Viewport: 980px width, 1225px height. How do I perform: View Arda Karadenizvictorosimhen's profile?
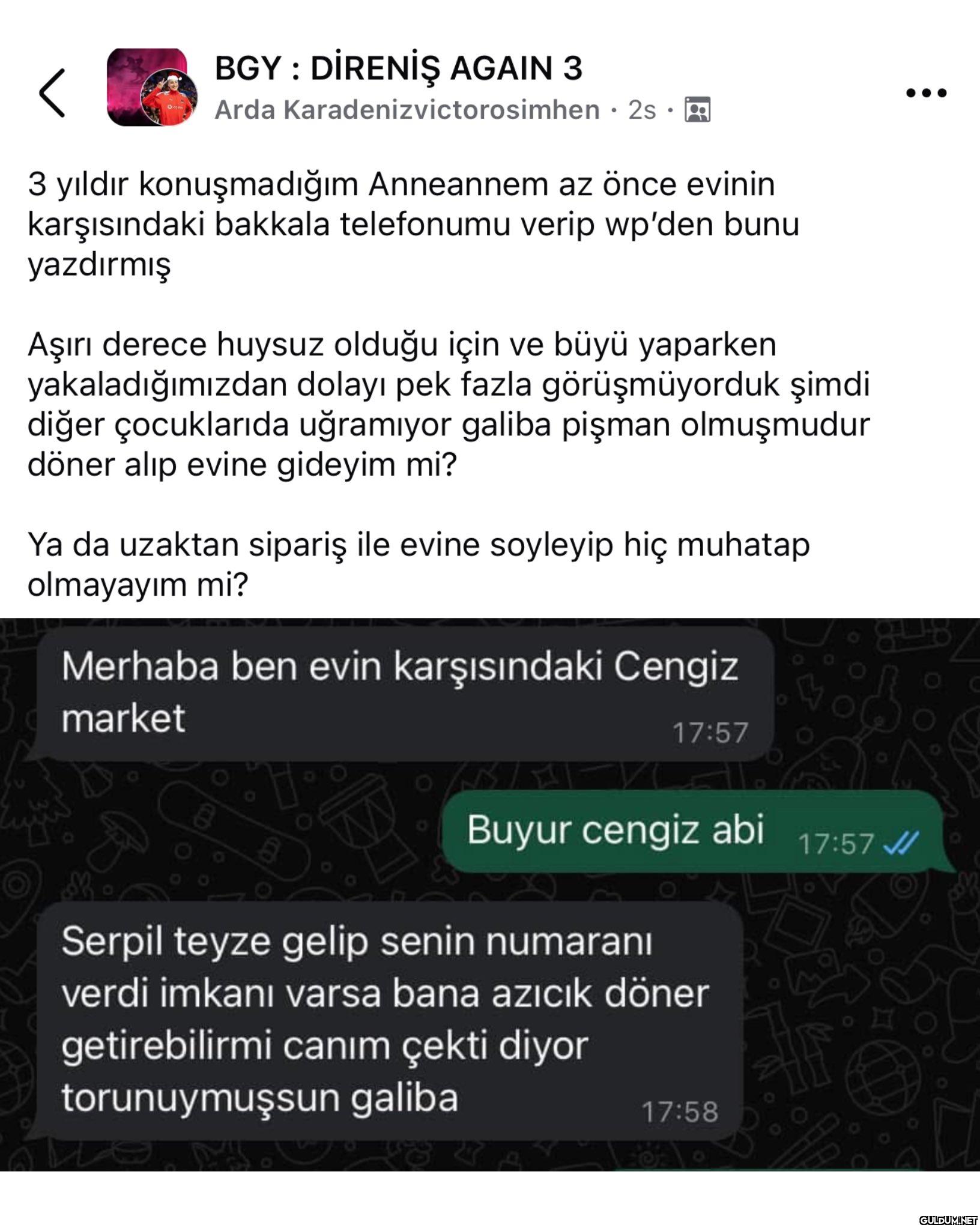[407, 110]
